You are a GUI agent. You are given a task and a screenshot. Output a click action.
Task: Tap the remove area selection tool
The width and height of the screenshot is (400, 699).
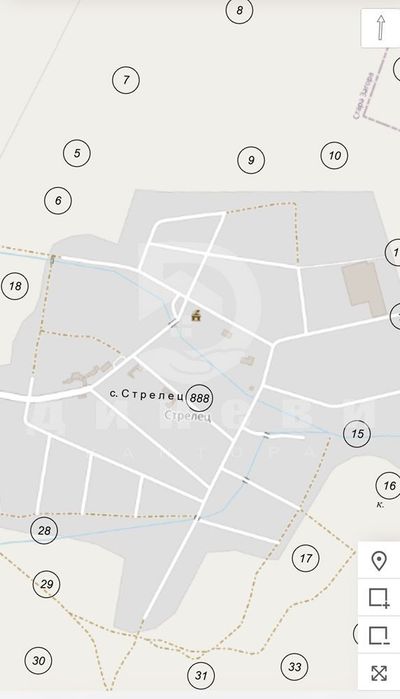[379, 635]
